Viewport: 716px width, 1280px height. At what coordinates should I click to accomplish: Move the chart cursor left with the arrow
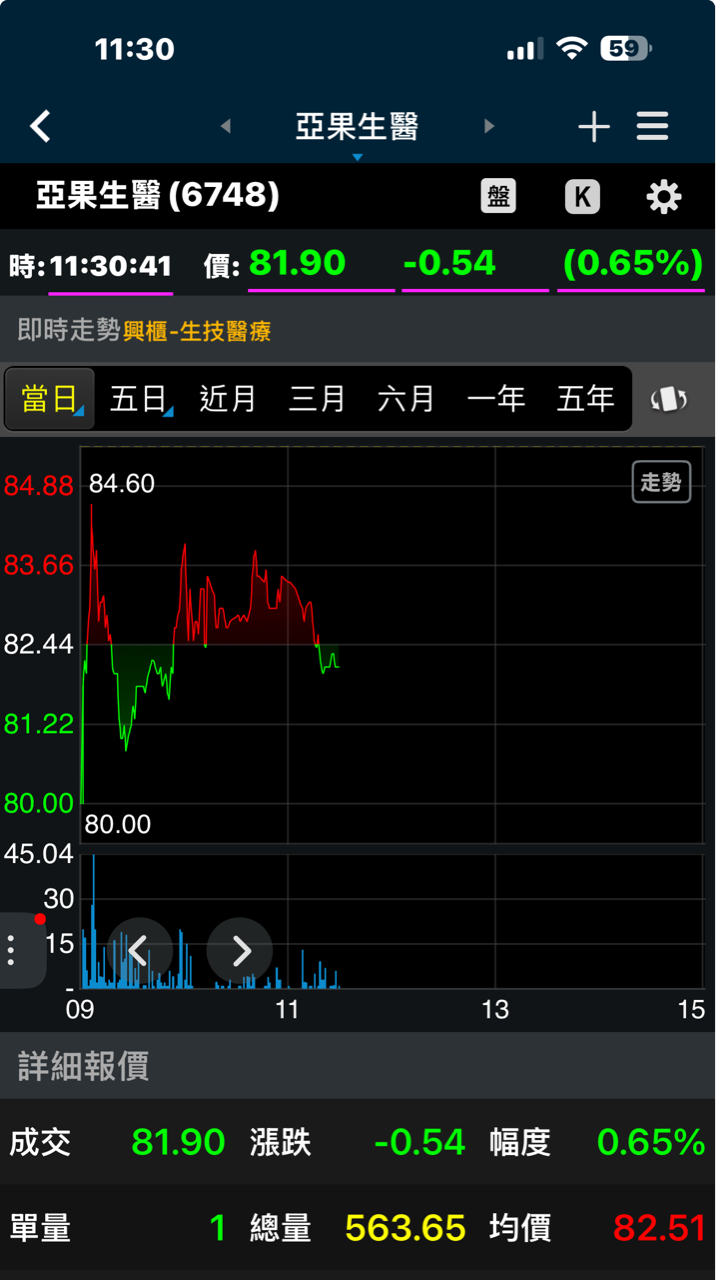coord(140,950)
